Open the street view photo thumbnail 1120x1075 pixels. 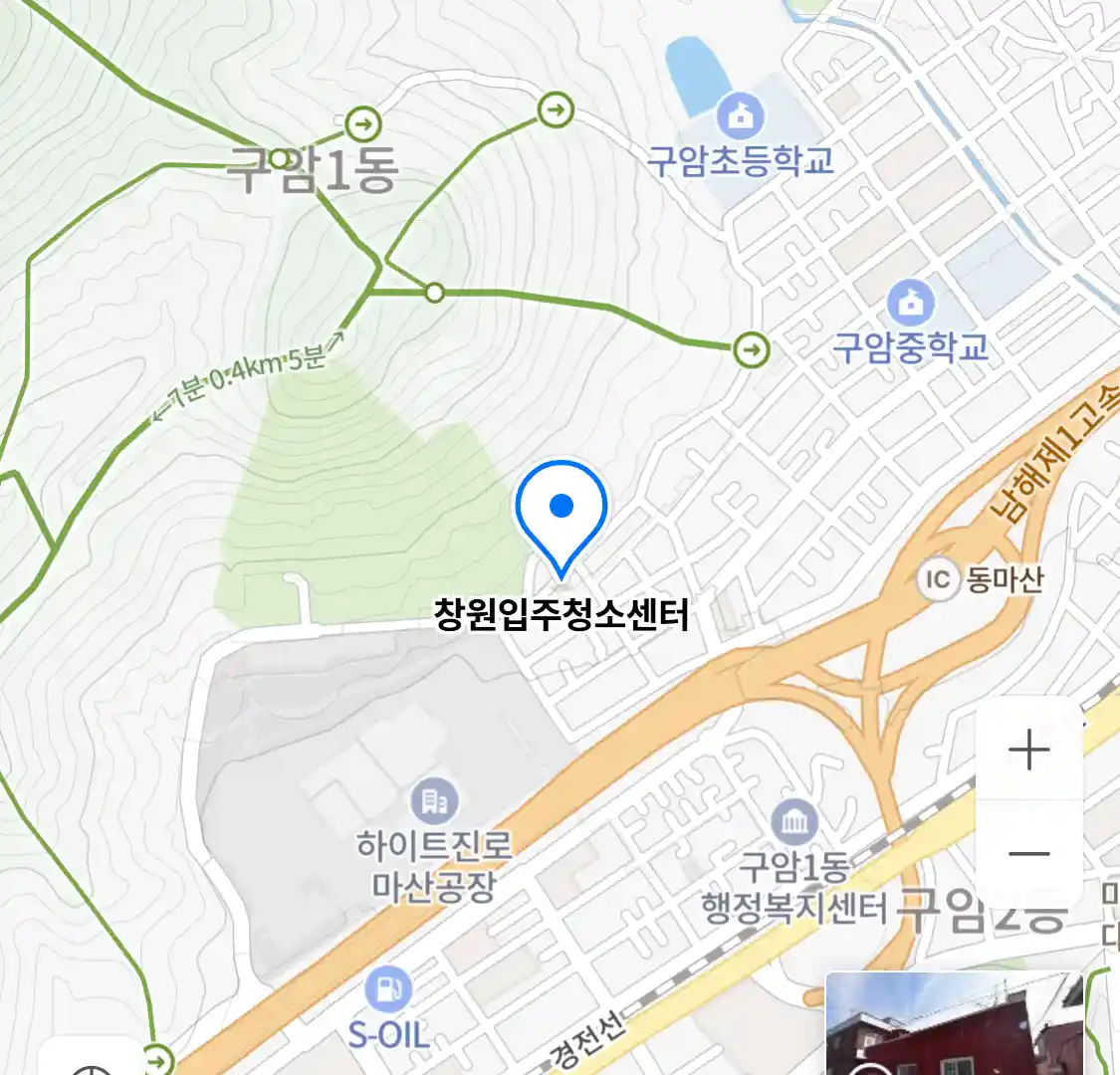click(954, 1023)
